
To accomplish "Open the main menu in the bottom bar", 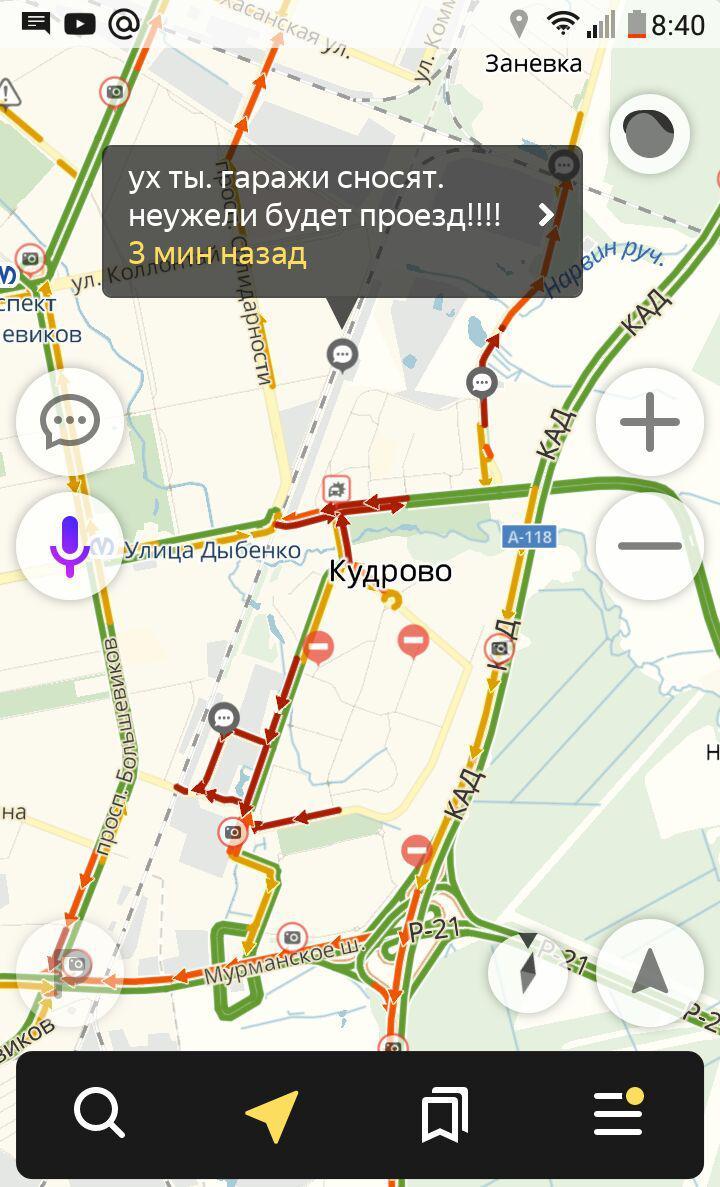I will pos(618,1112).
